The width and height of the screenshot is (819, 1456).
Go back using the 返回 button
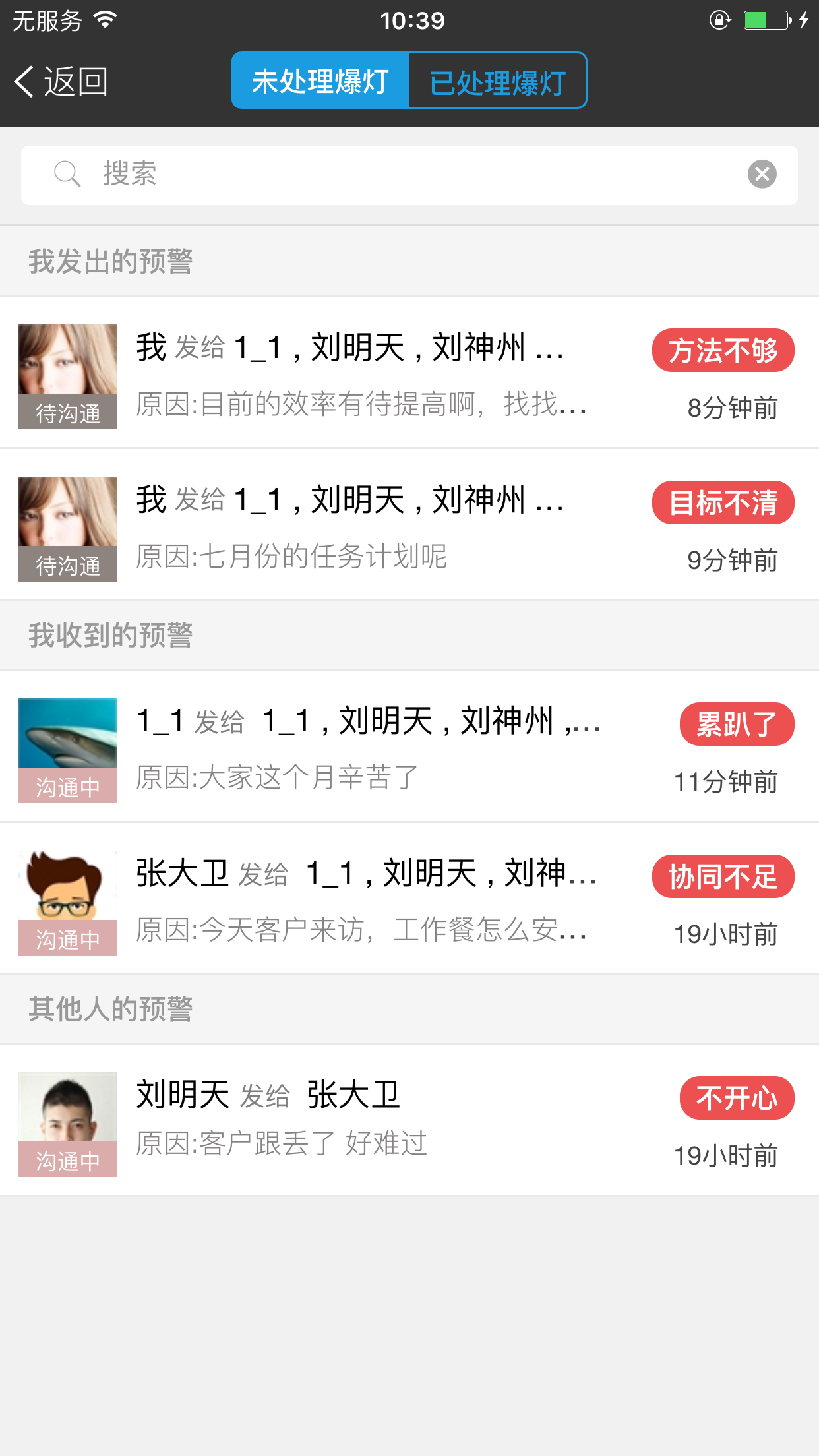(61, 82)
